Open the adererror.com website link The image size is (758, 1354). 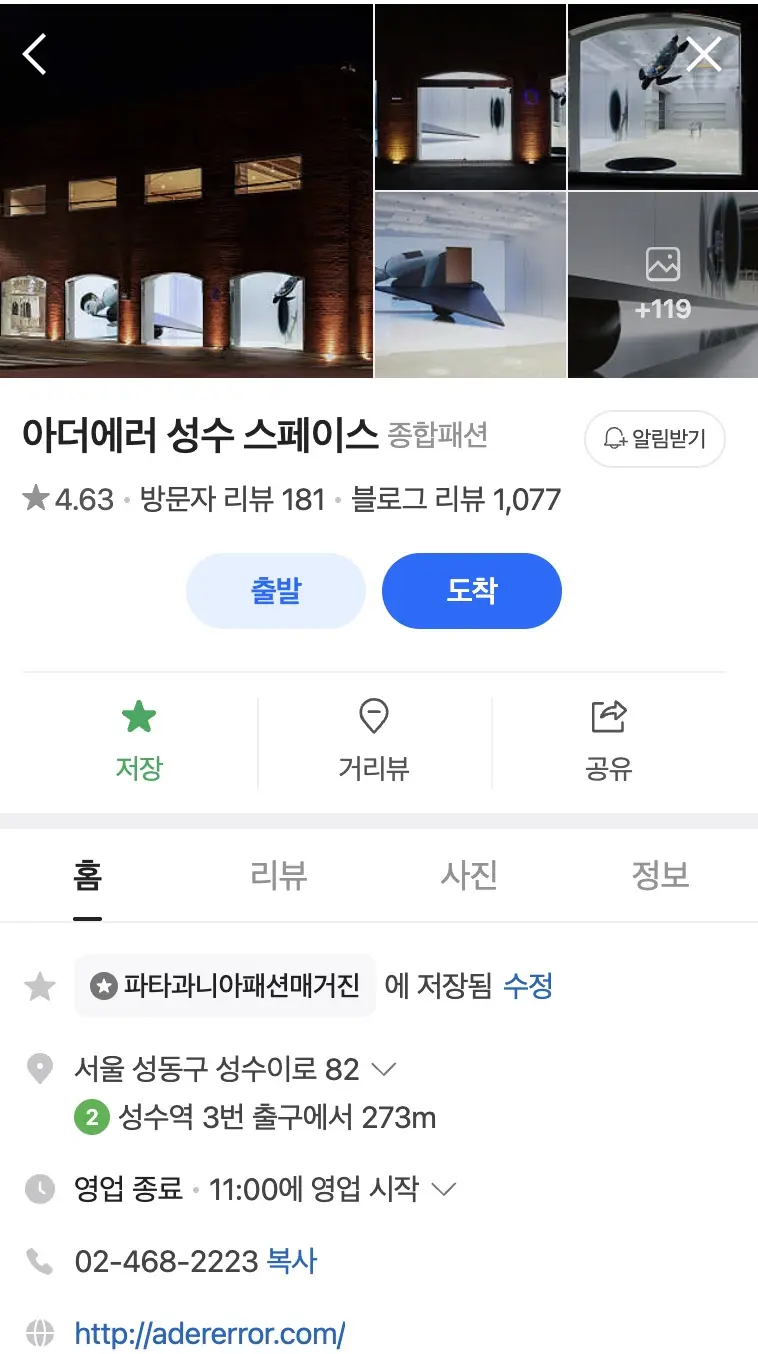(x=210, y=1333)
